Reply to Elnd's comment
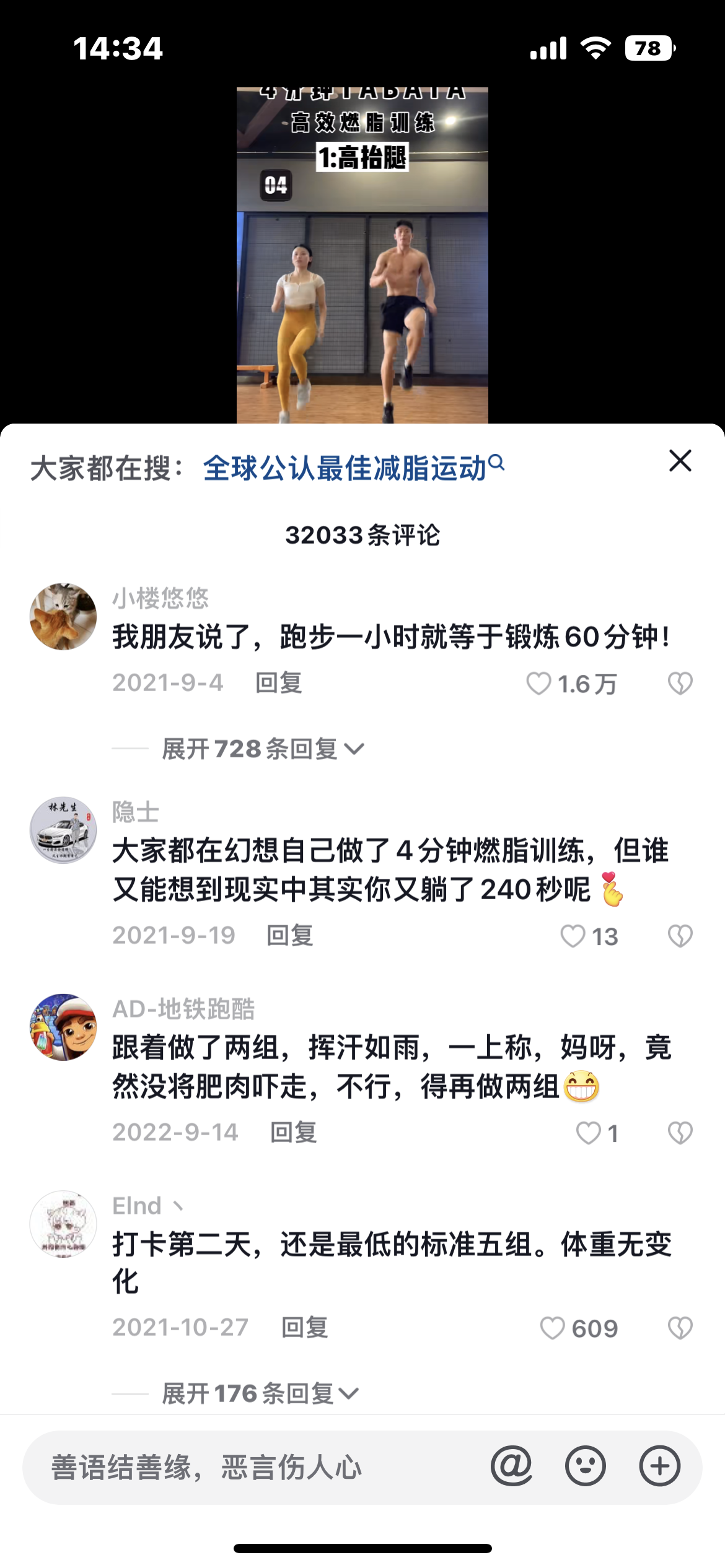 tap(304, 1328)
